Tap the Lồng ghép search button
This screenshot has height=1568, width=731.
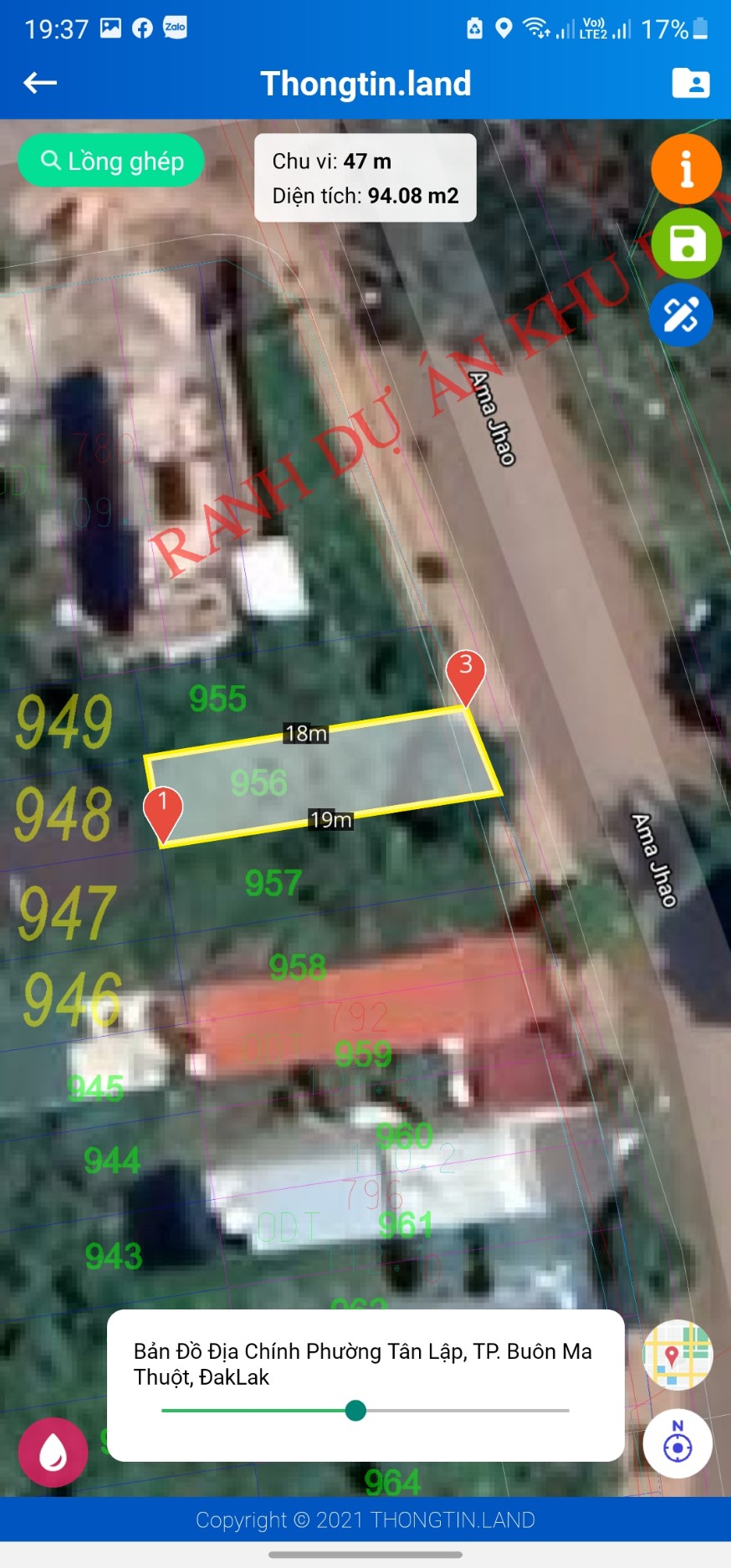[x=111, y=161]
